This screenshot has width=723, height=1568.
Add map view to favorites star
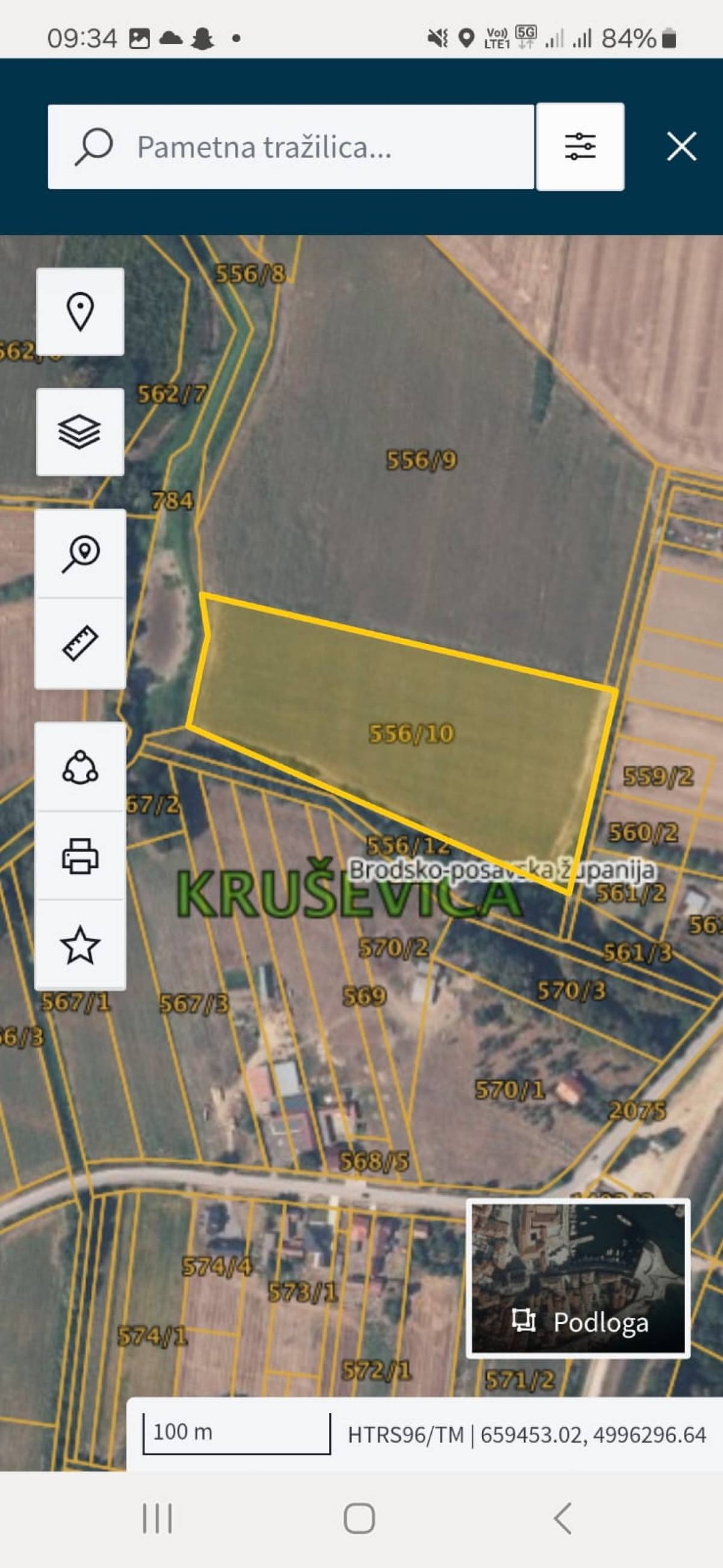[80, 945]
